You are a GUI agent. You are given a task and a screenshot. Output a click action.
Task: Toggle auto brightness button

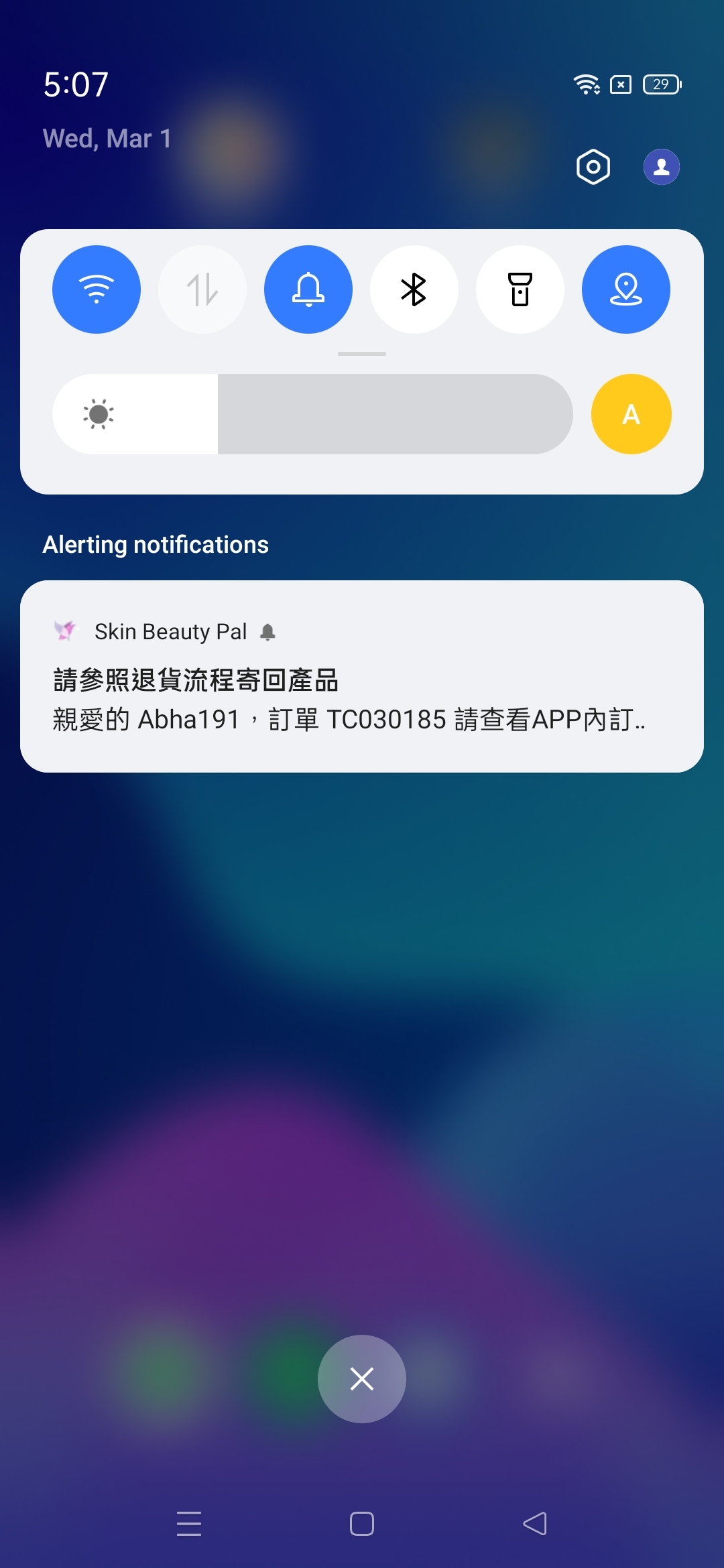pos(631,414)
